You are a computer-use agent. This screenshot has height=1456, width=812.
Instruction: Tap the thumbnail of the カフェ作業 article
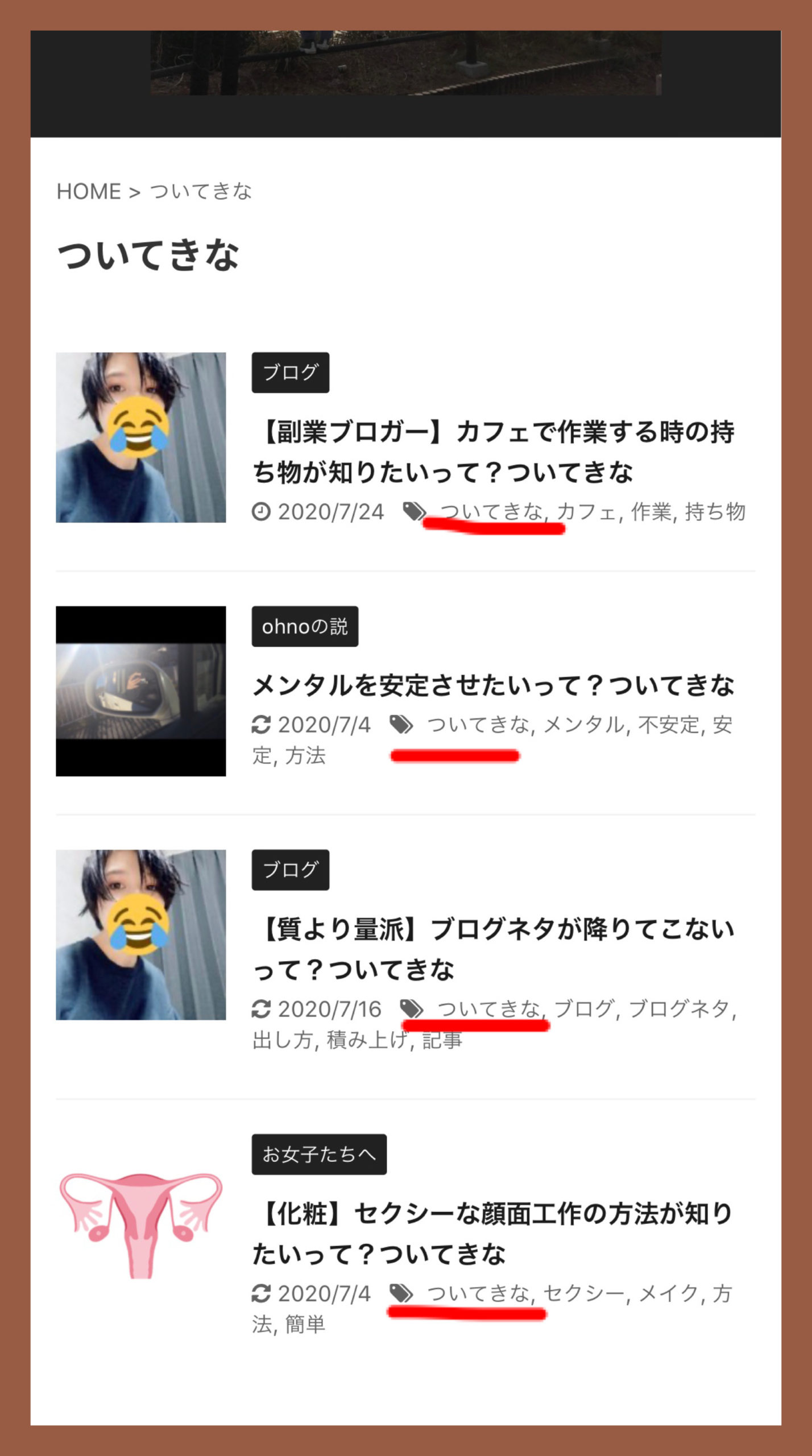(x=141, y=437)
